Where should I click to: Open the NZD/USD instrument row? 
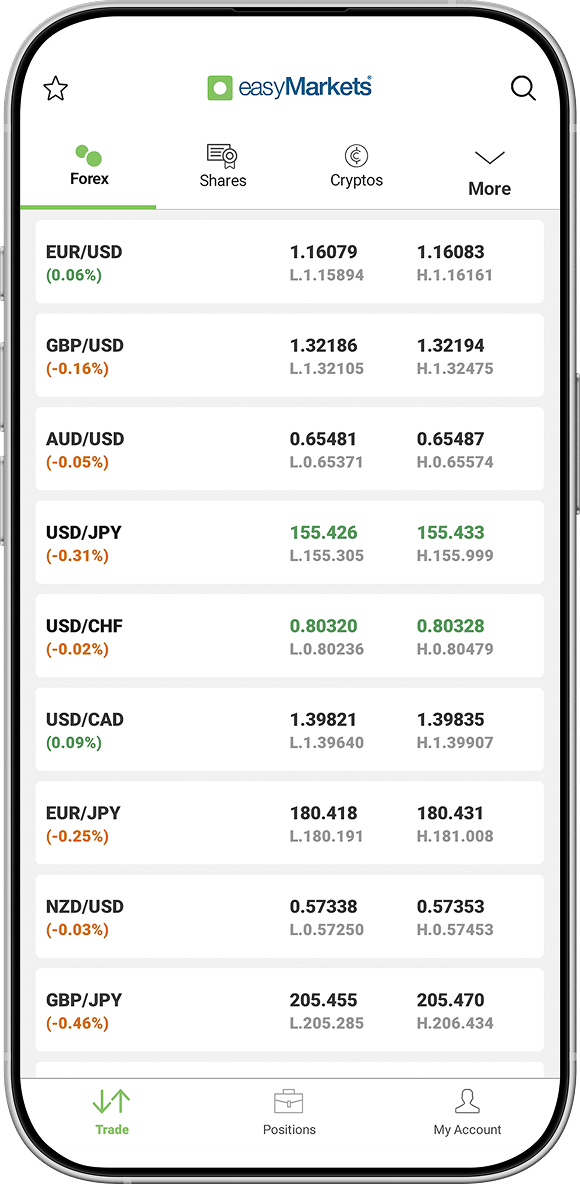[x=289, y=917]
